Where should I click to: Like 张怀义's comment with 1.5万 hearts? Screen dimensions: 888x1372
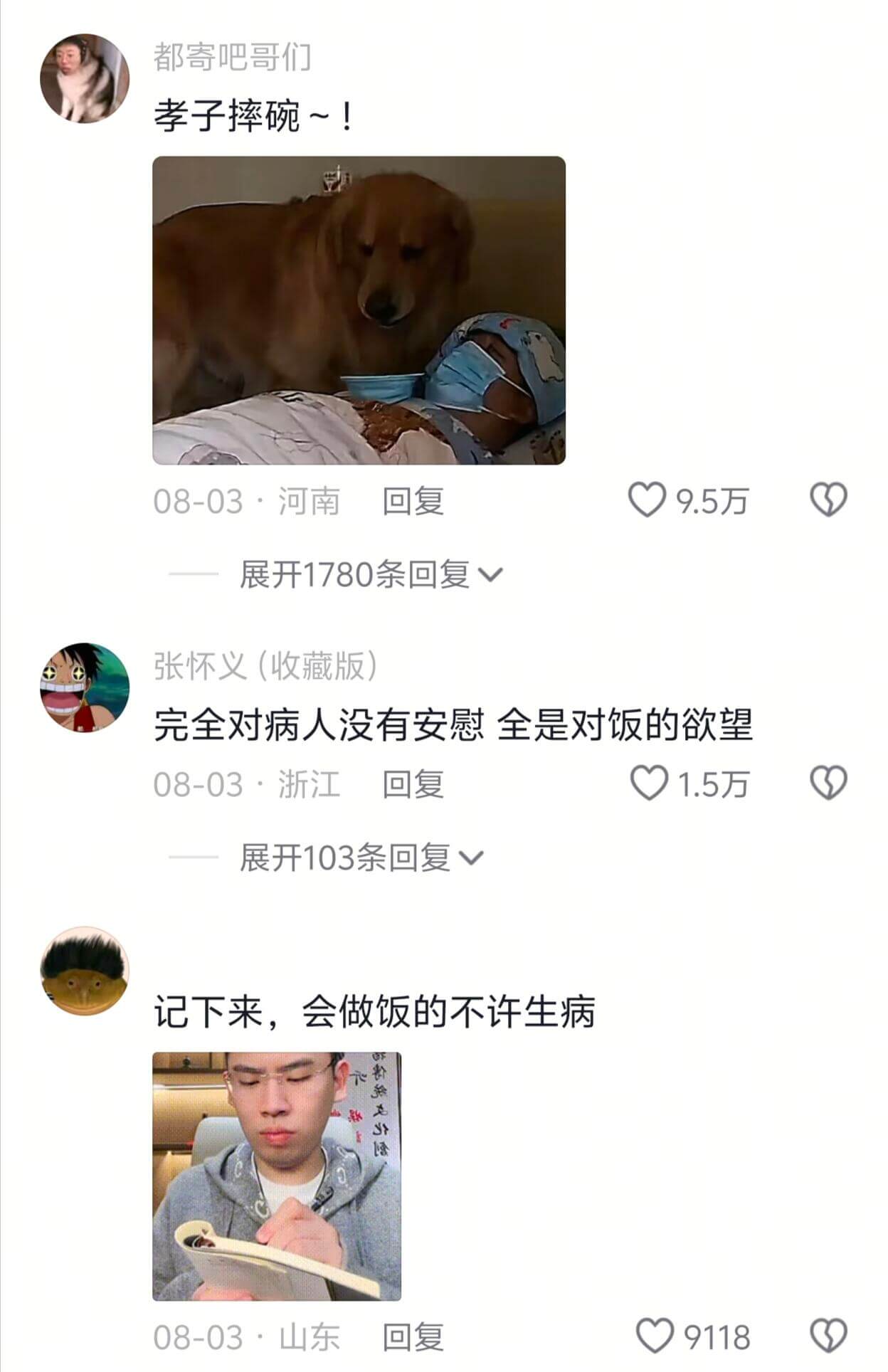point(648,783)
